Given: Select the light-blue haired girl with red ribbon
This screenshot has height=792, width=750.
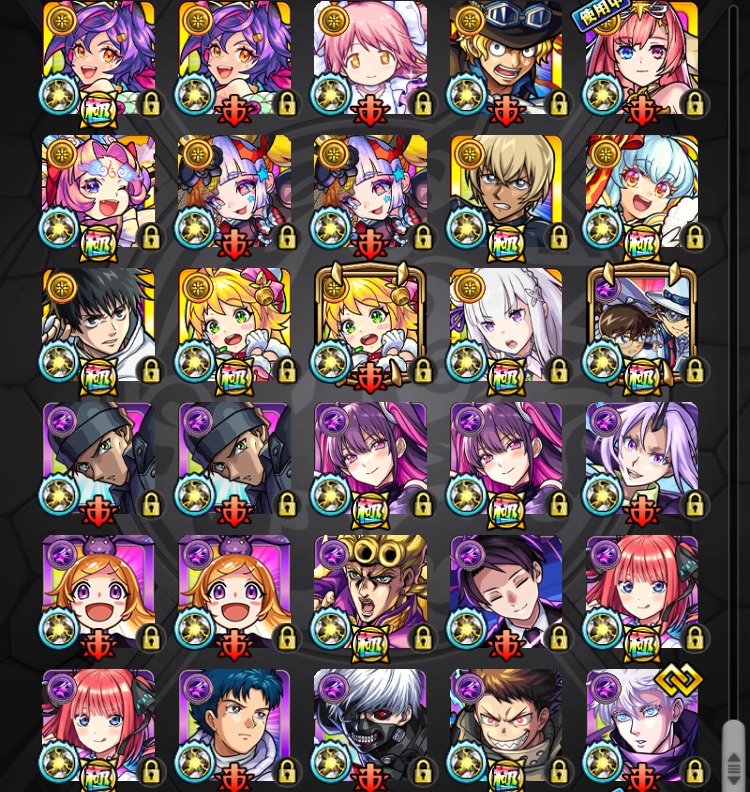Looking at the screenshot, I should click(641, 192).
